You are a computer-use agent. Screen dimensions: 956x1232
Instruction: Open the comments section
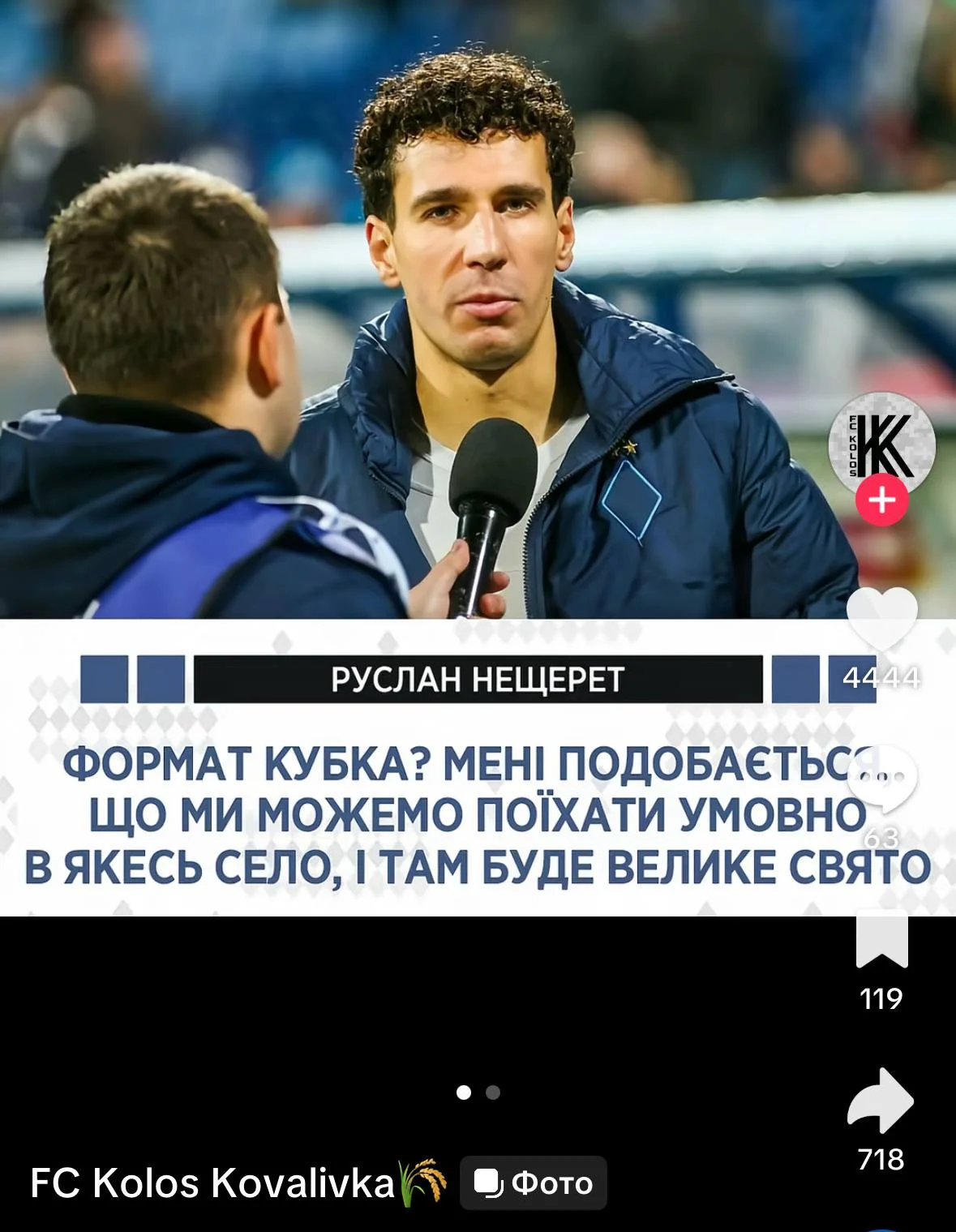[881, 779]
